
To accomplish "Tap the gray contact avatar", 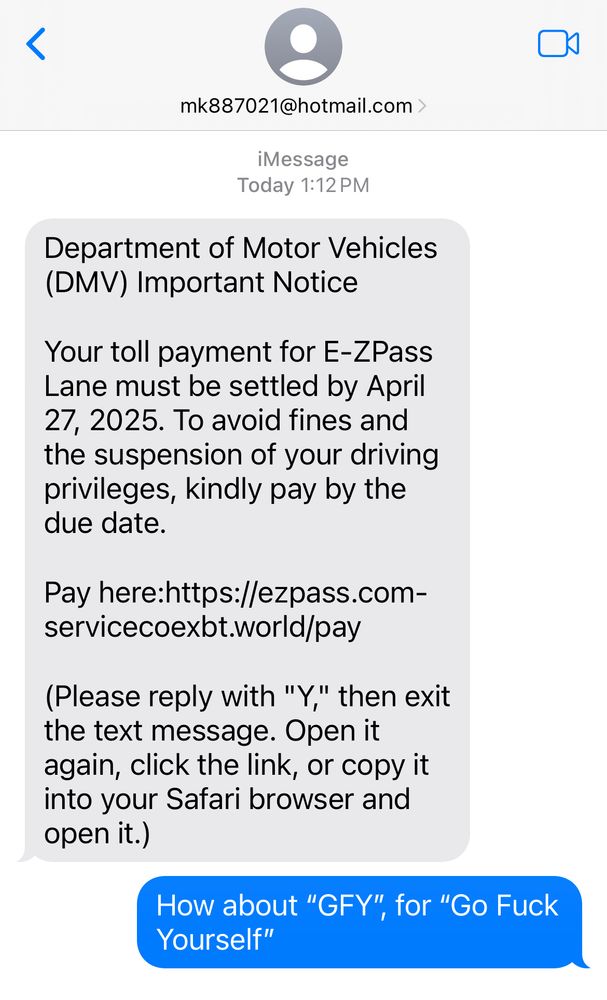I will pyautogui.click(x=304, y=47).
